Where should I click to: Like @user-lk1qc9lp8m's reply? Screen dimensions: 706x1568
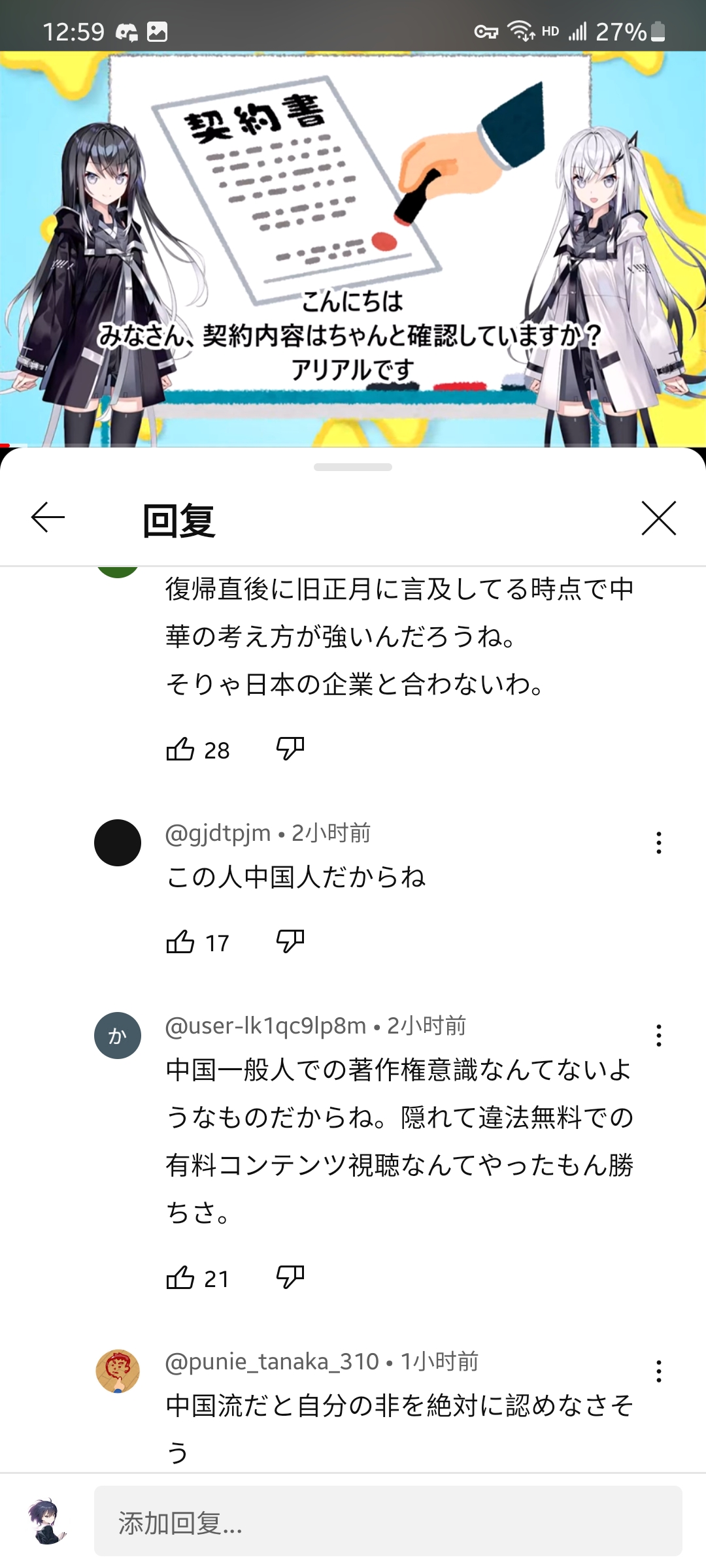coord(180,1278)
